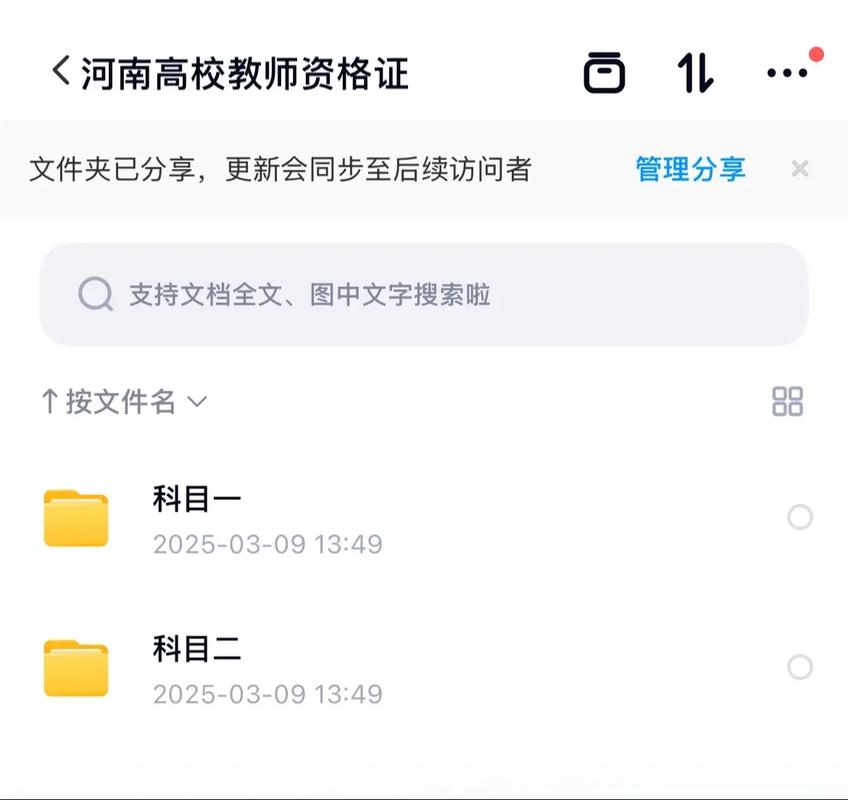Expand the 按文件名 sort dropdown
This screenshot has height=800, width=848.
[x=123, y=402]
